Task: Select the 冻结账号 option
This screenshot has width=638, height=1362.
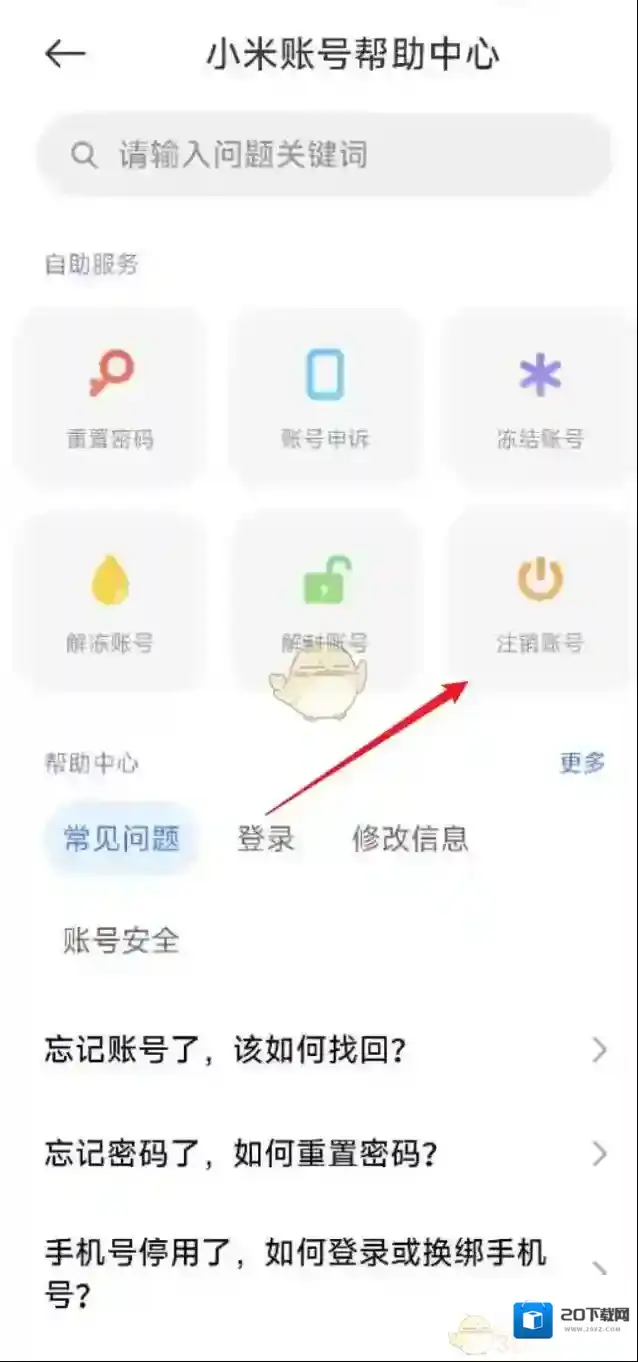Action: pos(540,398)
